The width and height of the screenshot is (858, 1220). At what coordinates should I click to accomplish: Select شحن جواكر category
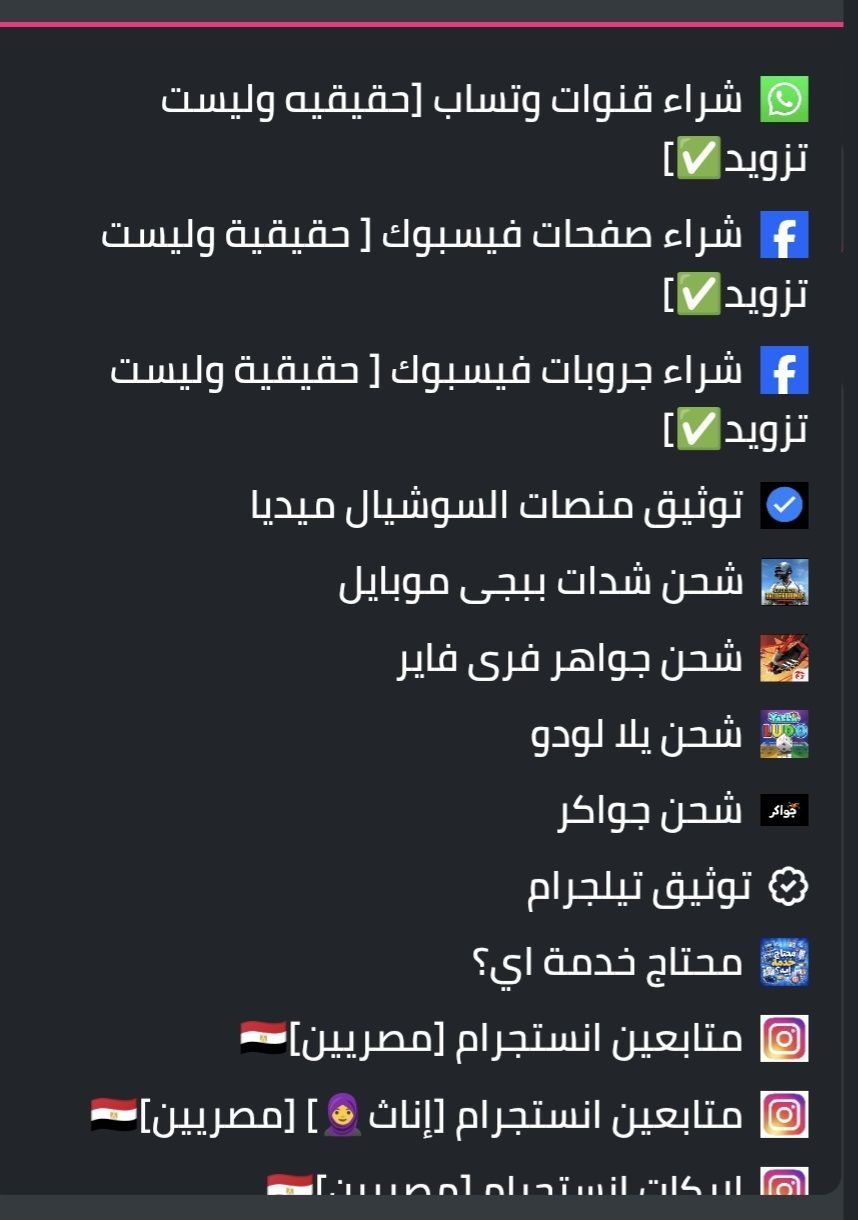[650, 810]
